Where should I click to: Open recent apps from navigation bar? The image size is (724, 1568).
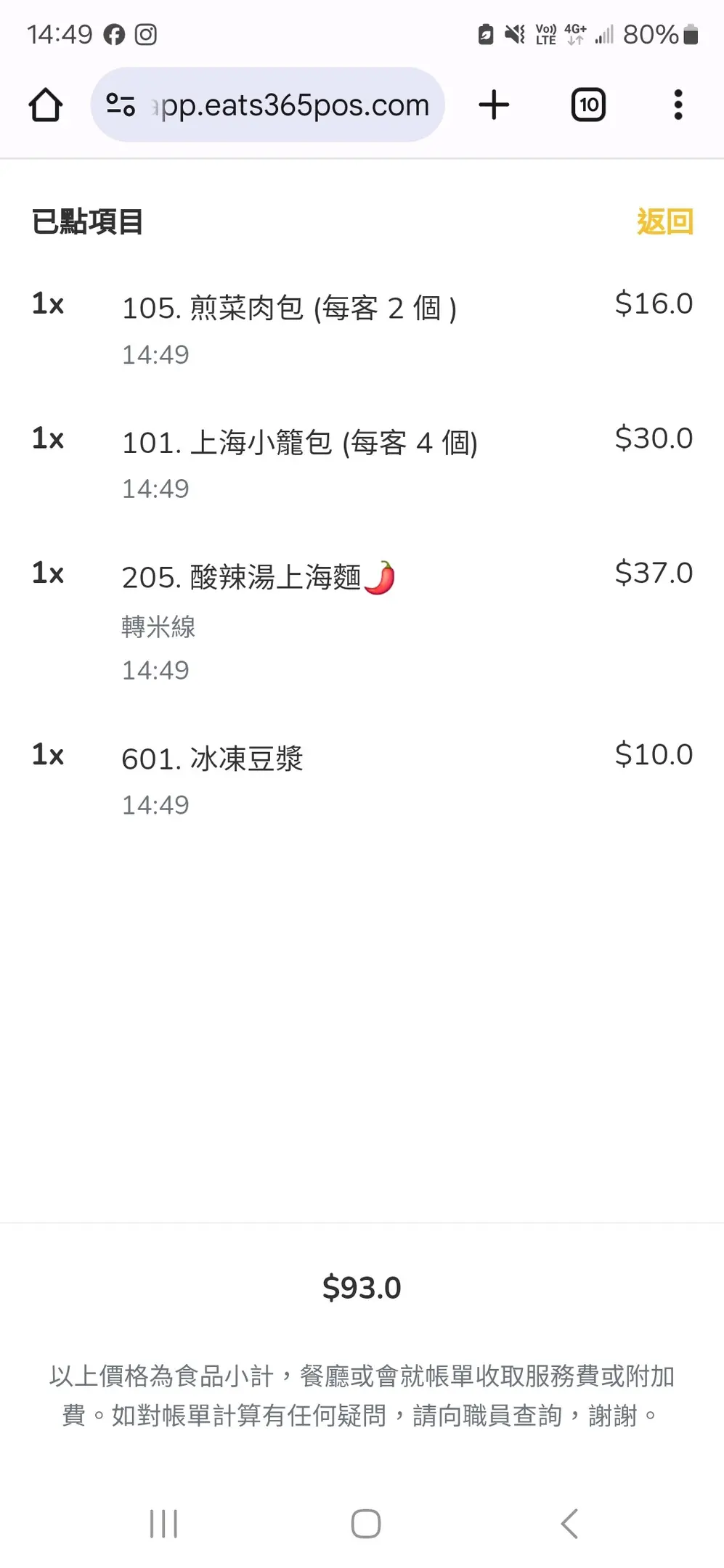click(163, 1523)
